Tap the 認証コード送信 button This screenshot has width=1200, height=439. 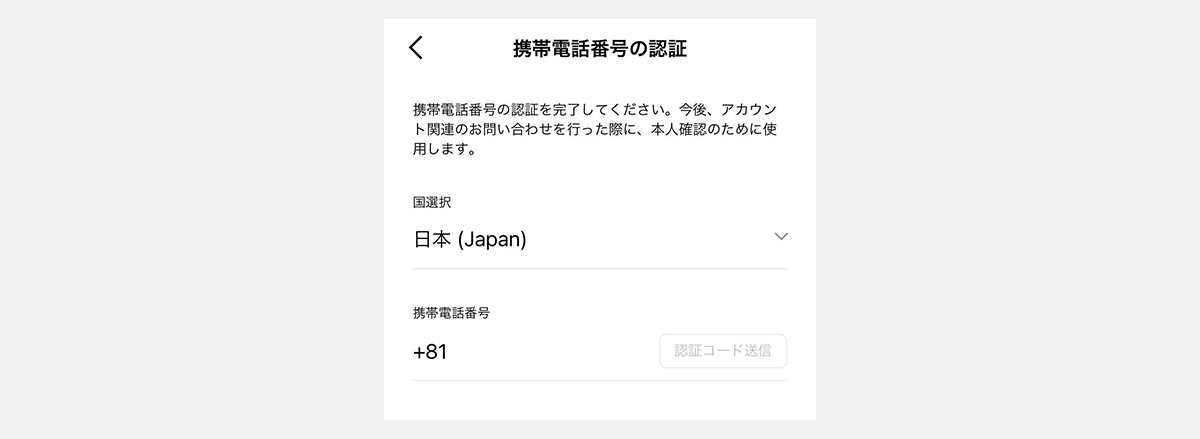click(x=723, y=351)
